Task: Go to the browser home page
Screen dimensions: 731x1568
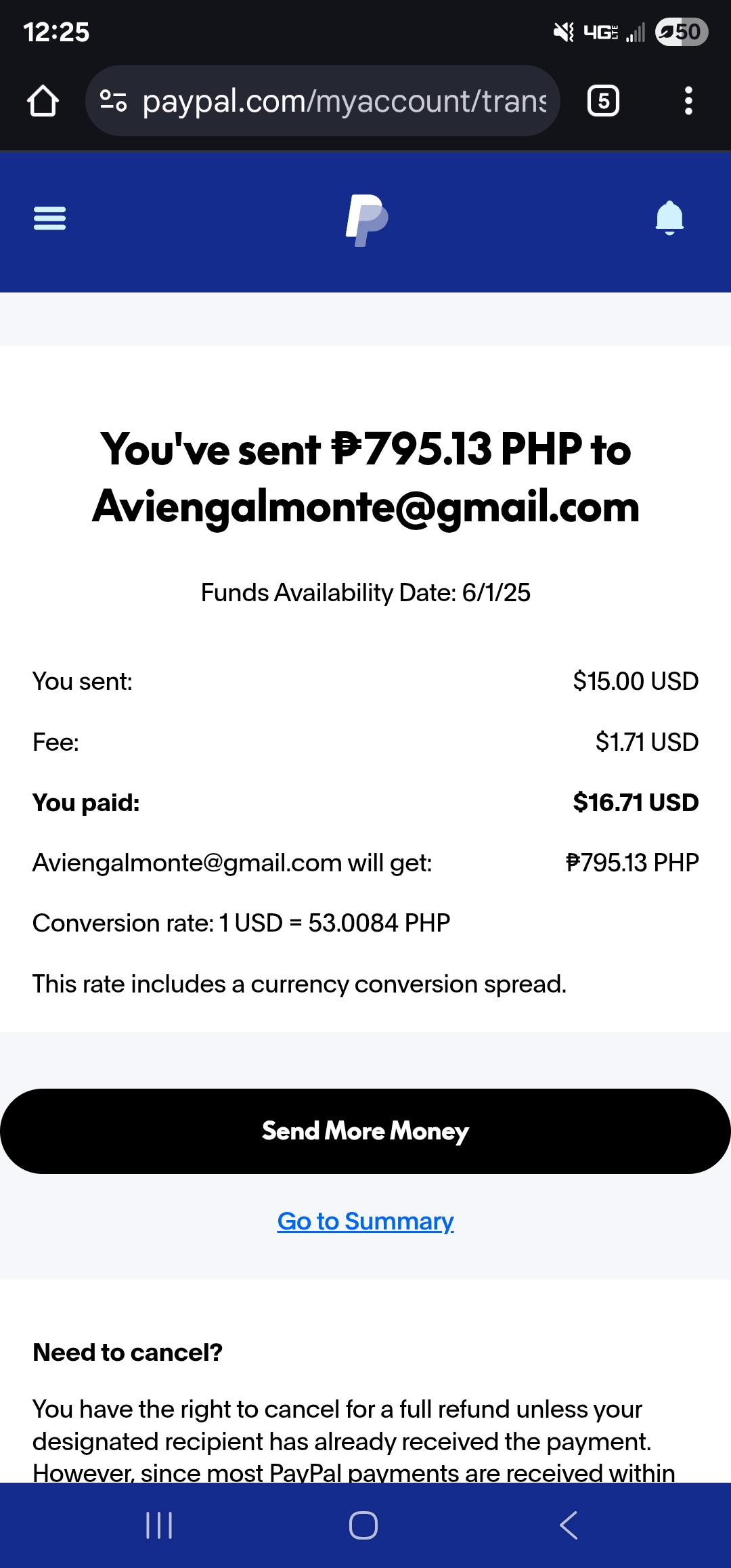Action: (43, 101)
